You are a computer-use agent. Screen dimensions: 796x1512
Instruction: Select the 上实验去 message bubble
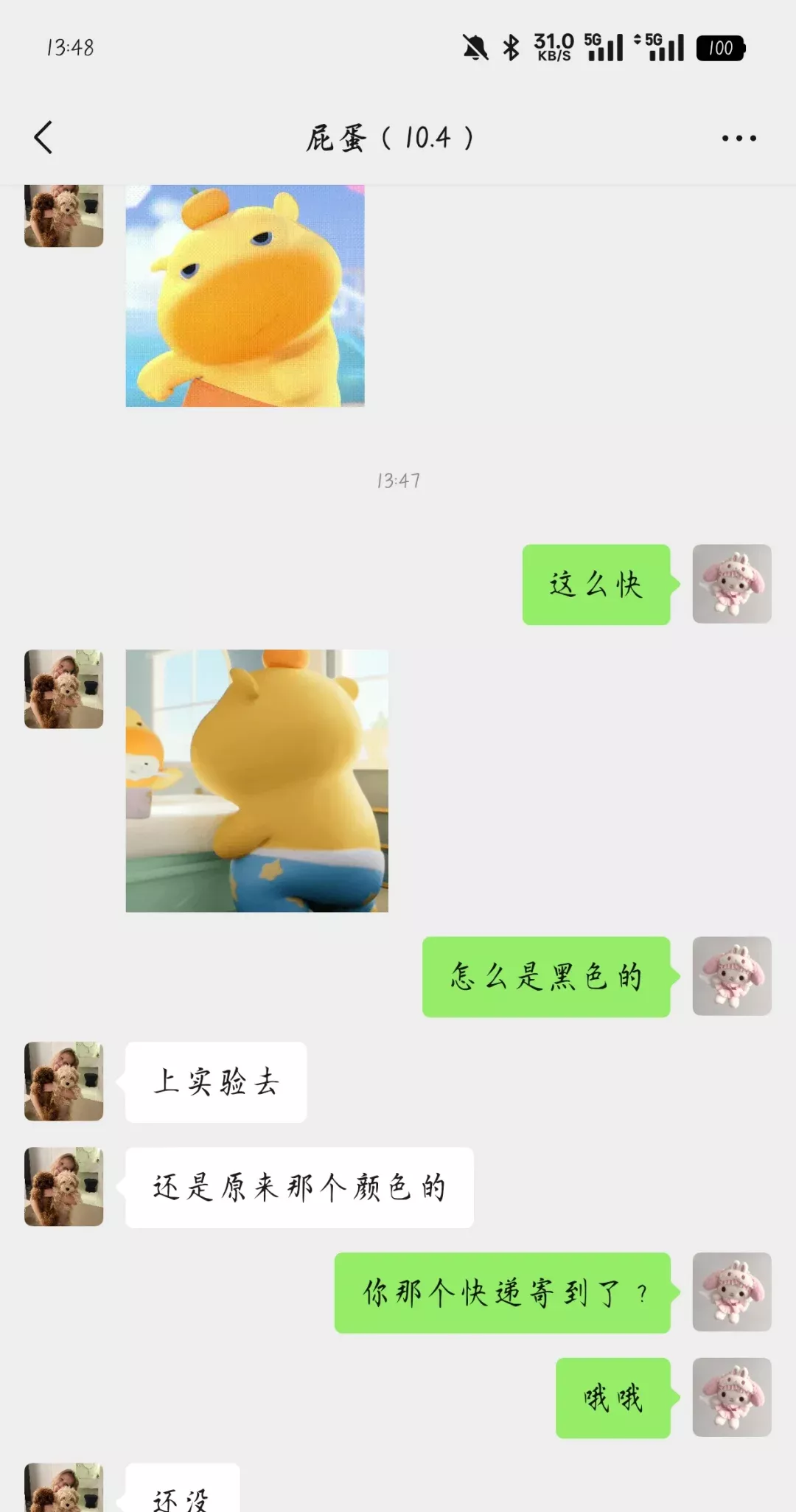tap(214, 1081)
